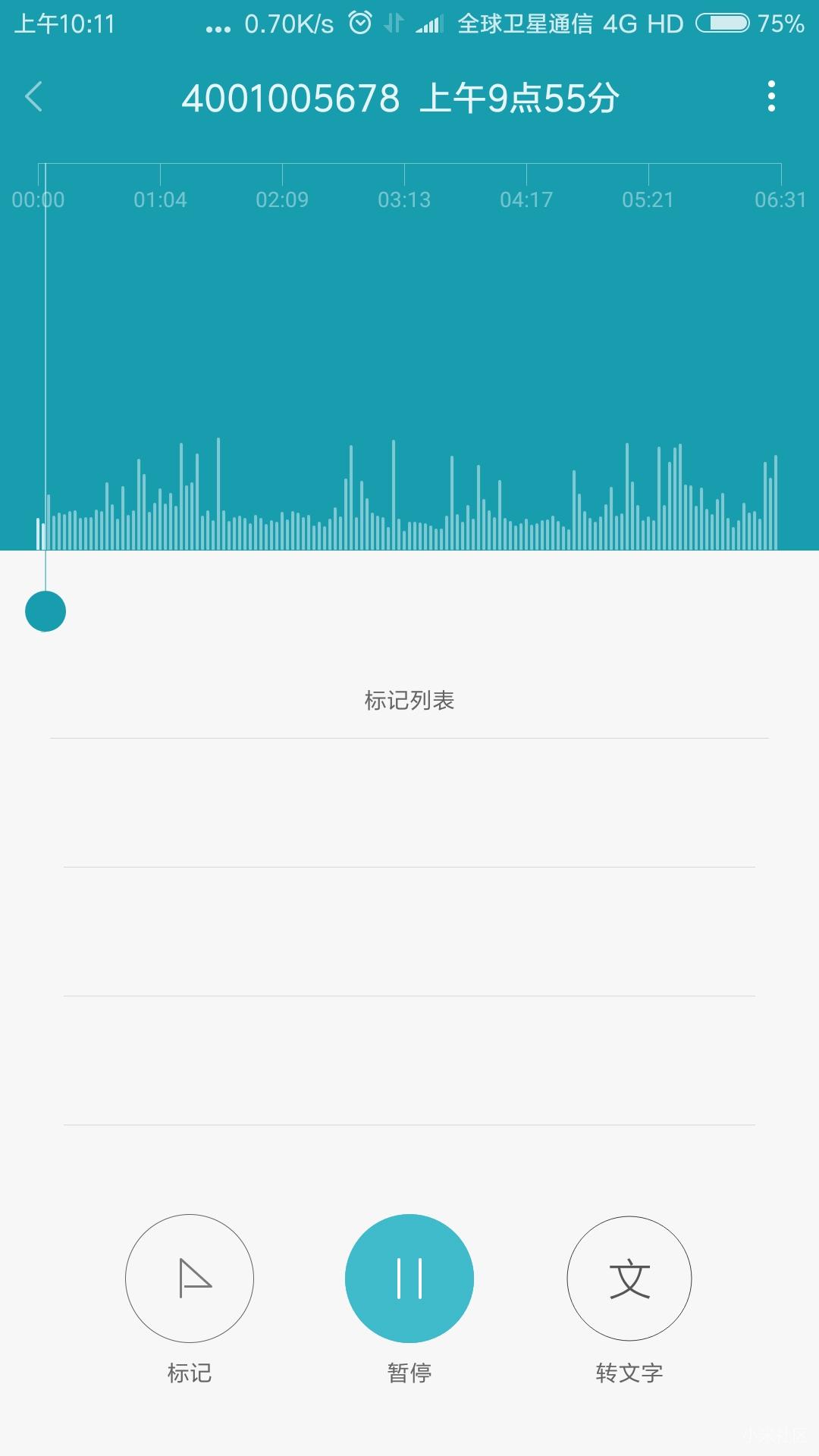This screenshot has height=1456, width=819.
Task: Convert recording to text with 转文字
Action: point(629,1279)
